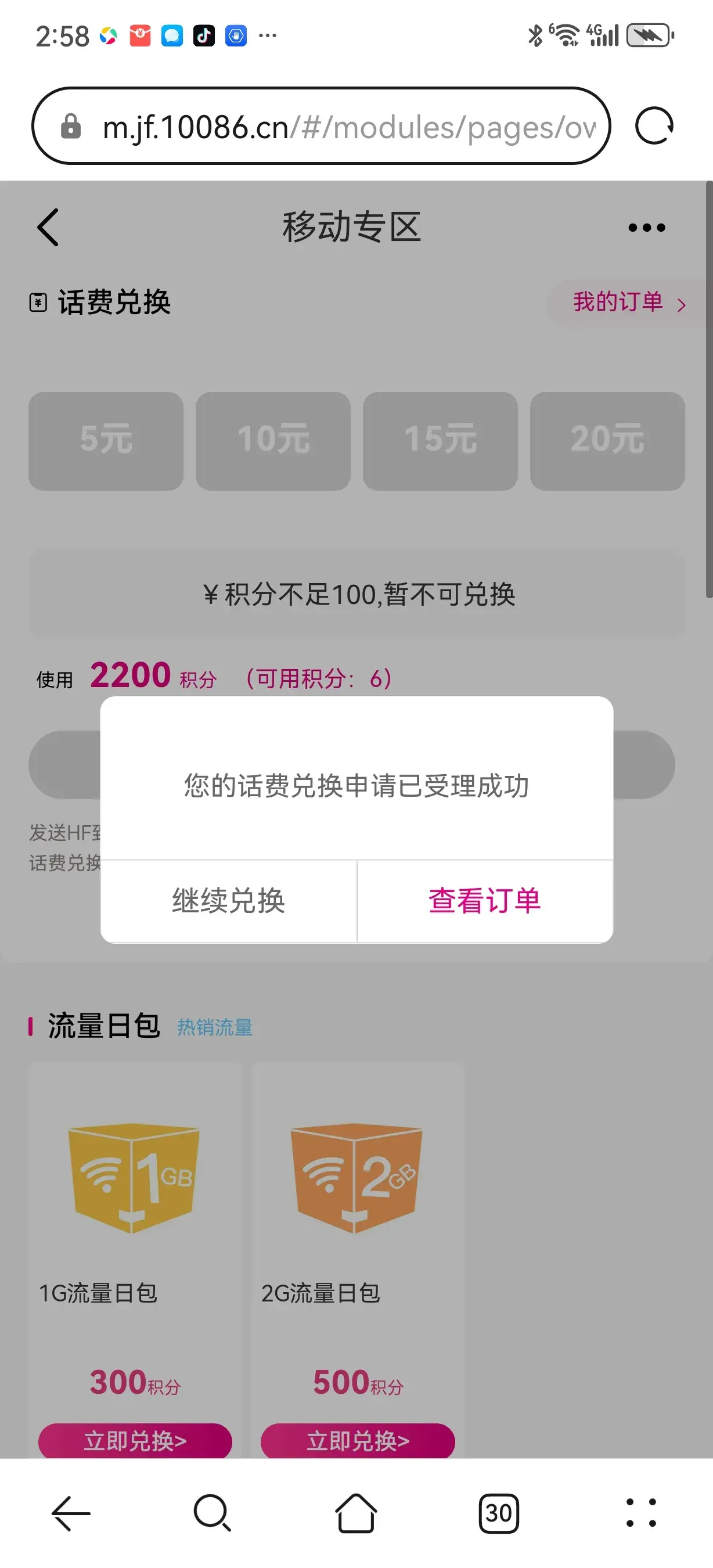Go to the browser home page
Image resolution: width=713 pixels, height=1568 pixels.
tap(356, 1513)
